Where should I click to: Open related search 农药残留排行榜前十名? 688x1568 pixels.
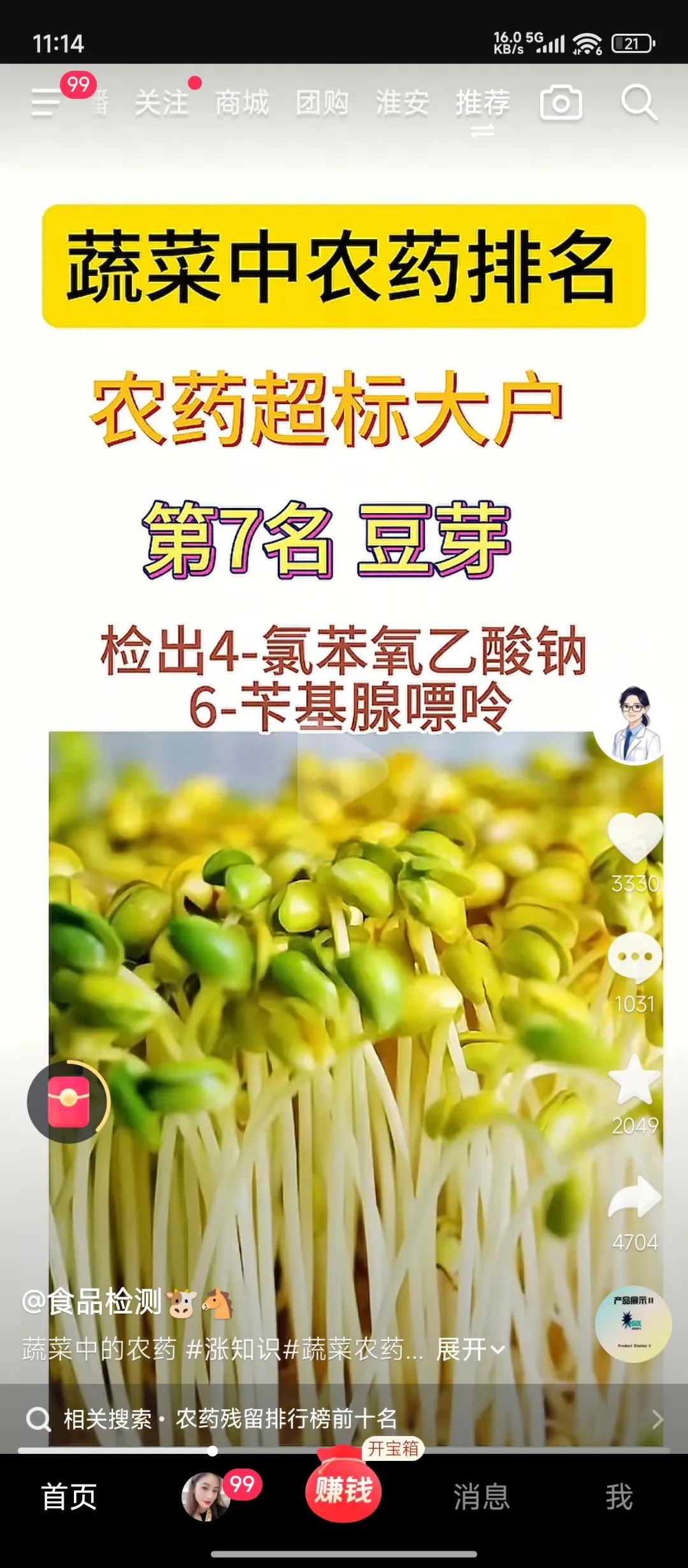click(x=287, y=1419)
